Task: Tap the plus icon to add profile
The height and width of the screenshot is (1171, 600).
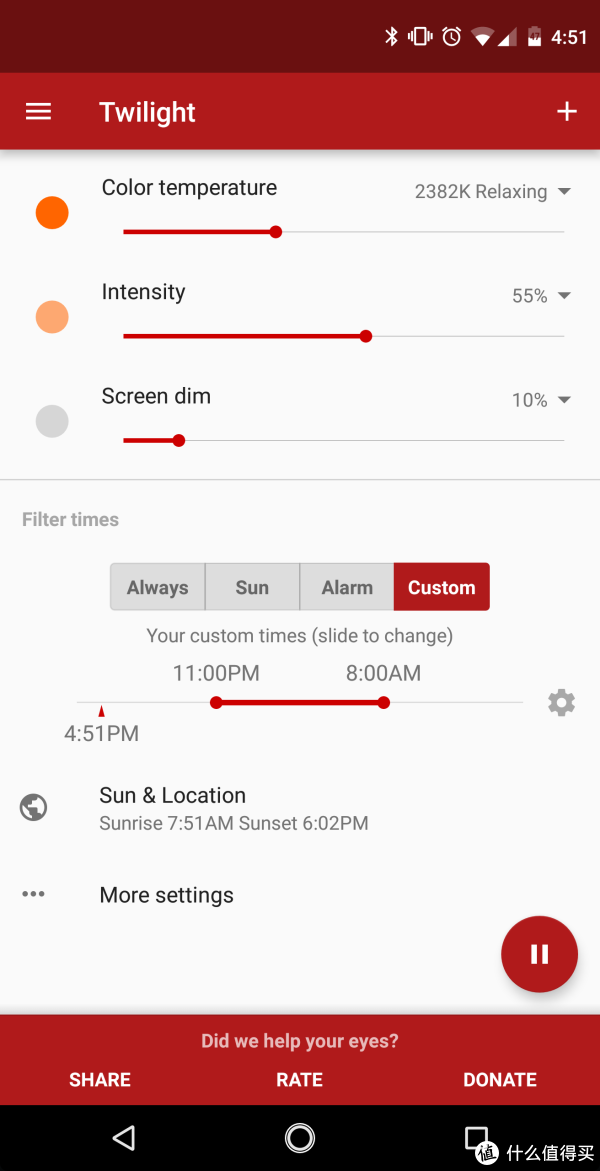Action: [x=567, y=112]
